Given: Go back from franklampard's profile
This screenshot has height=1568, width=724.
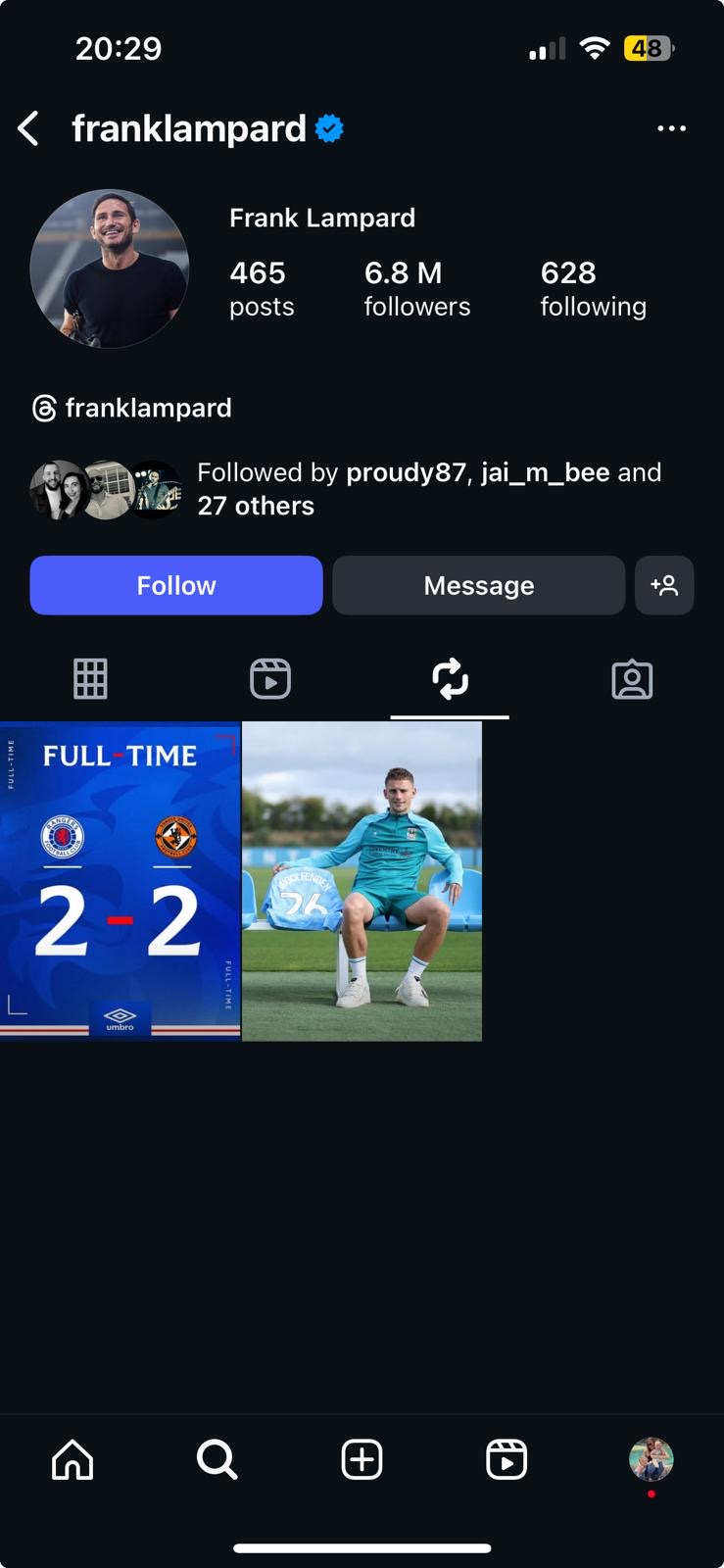Looking at the screenshot, I should click(29, 128).
